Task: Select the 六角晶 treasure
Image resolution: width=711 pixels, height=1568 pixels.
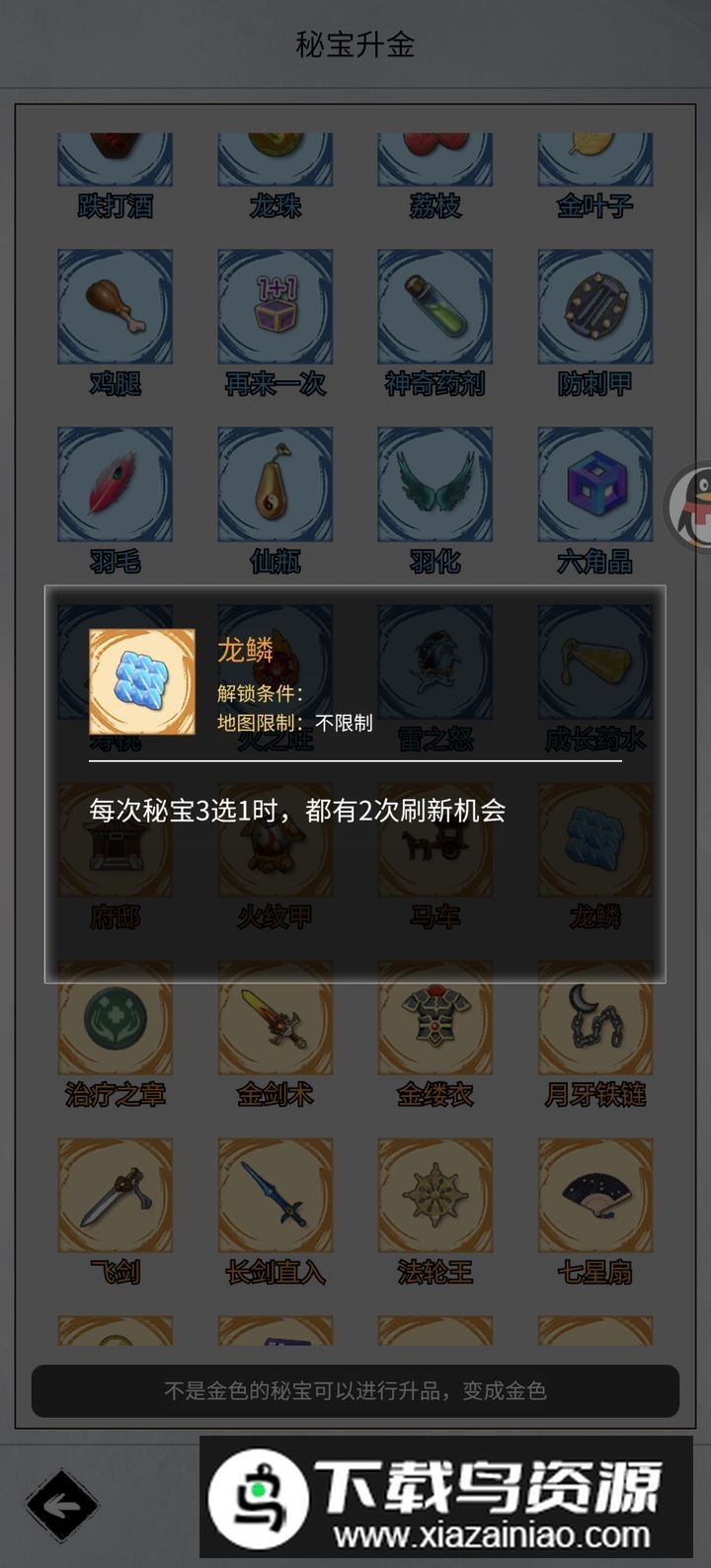Action: point(595,485)
